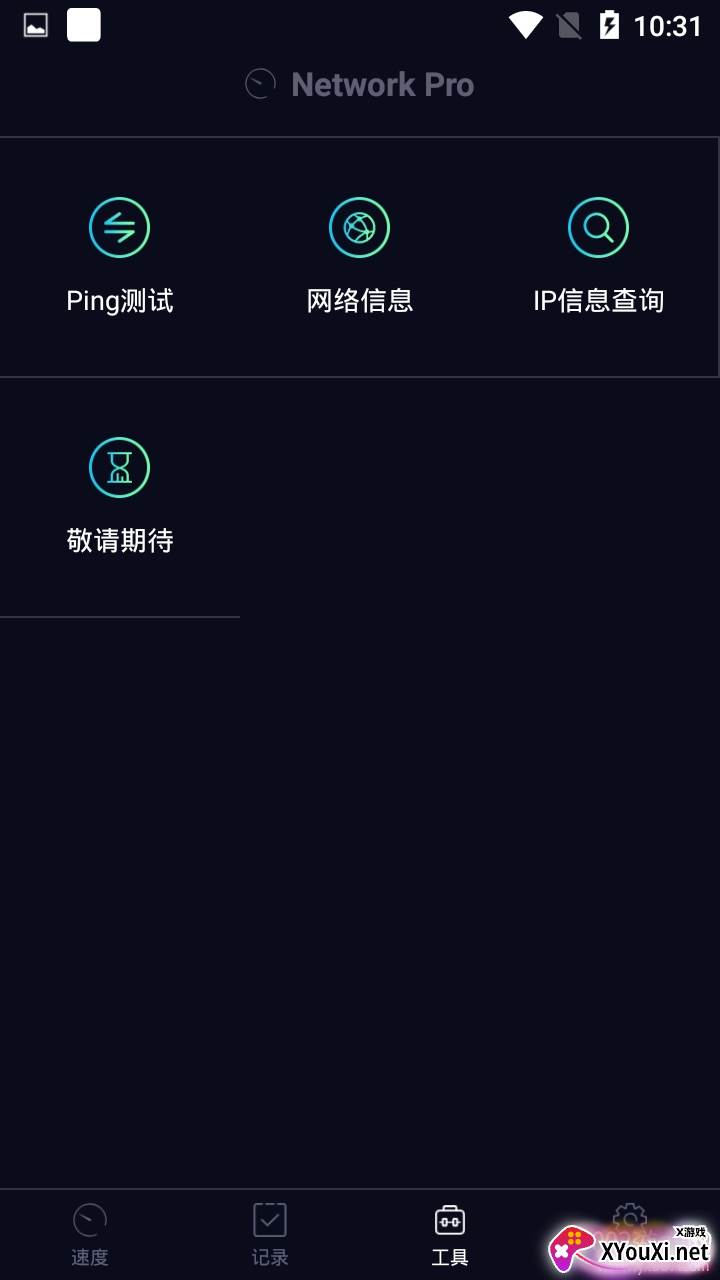Open the Ping测试 tool
720x1280 pixels.
(119, 257)
